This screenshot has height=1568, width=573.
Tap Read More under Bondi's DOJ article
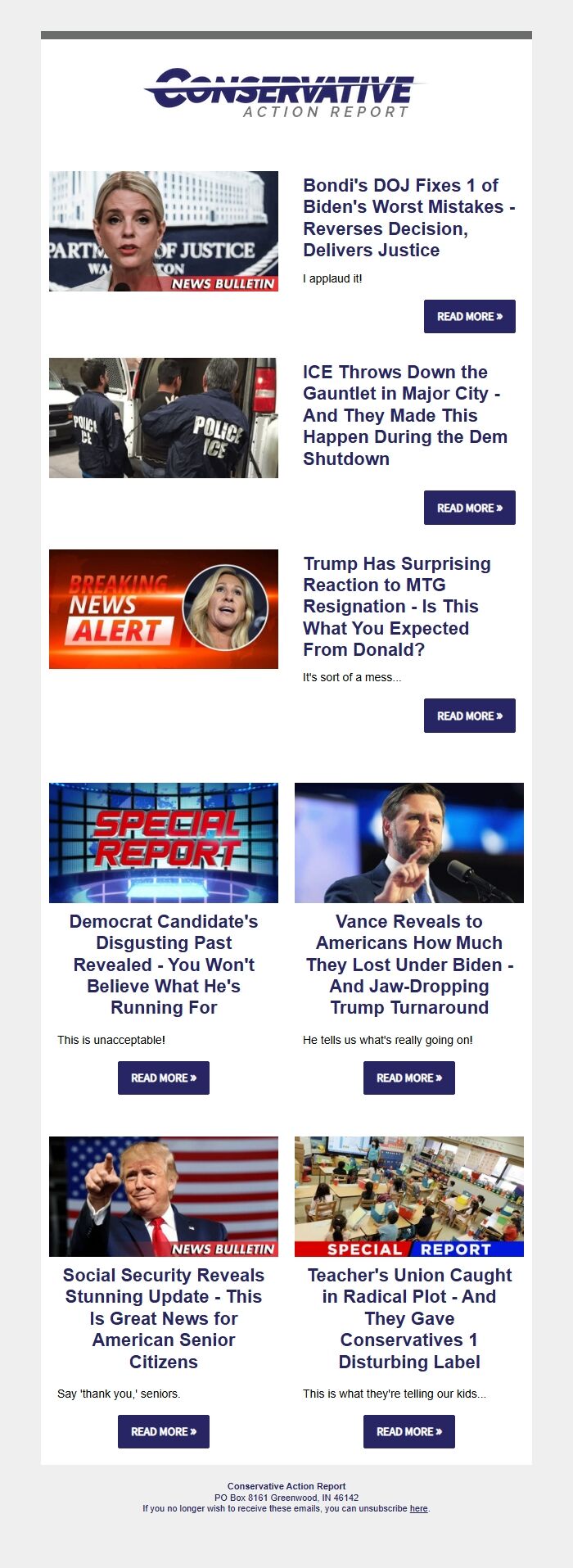[469, 316]
